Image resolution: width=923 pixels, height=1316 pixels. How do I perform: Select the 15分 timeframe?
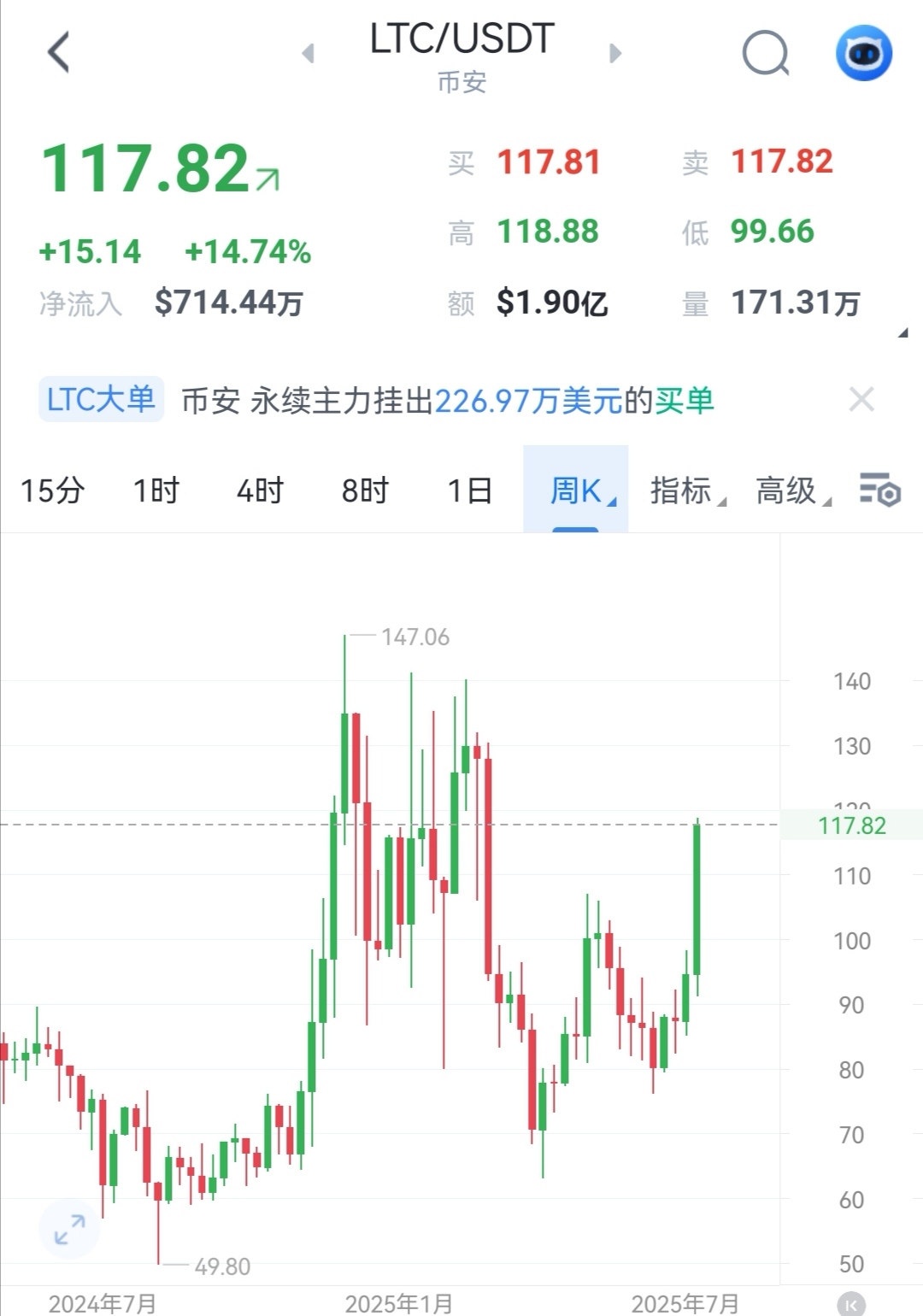(52, 491)
